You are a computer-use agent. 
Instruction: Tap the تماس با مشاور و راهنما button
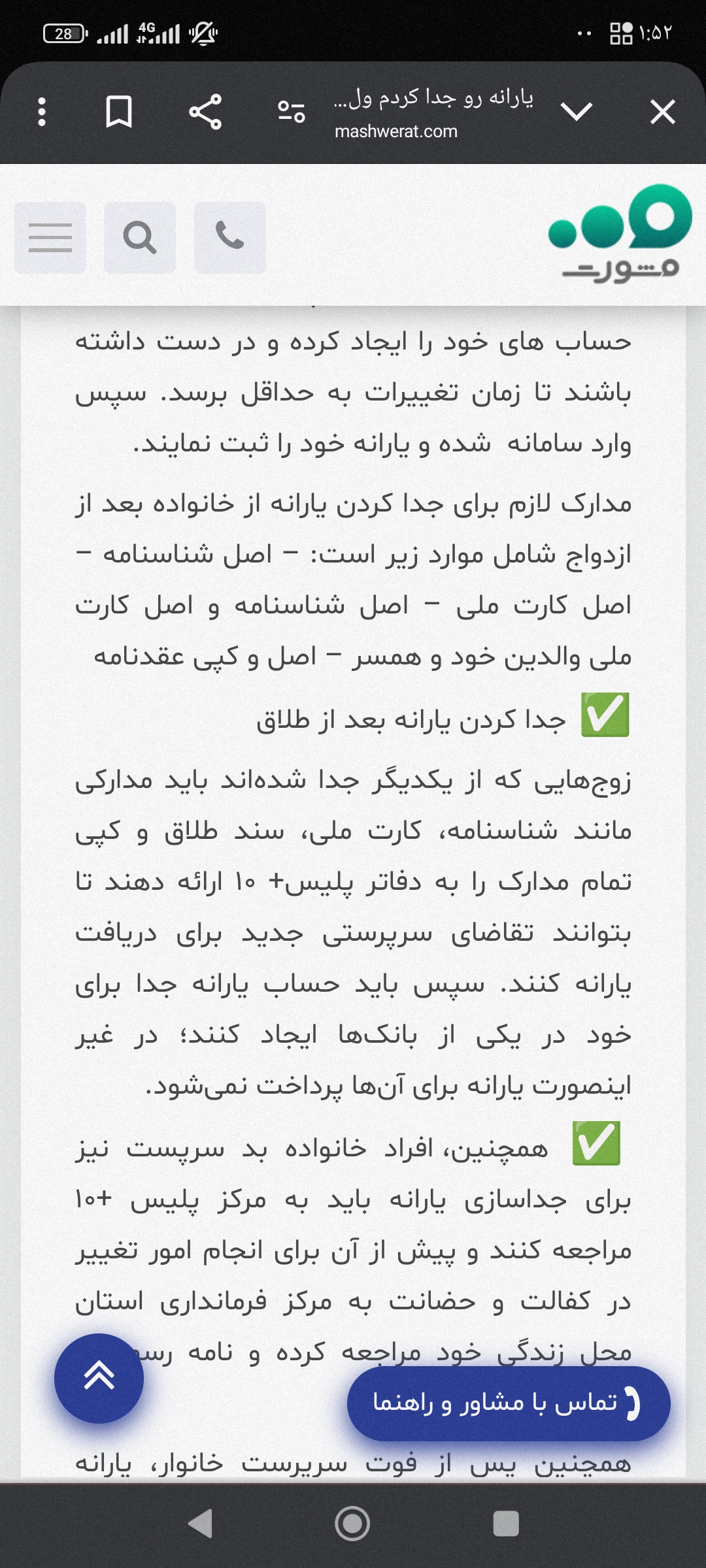click(x=509, y=1403)
